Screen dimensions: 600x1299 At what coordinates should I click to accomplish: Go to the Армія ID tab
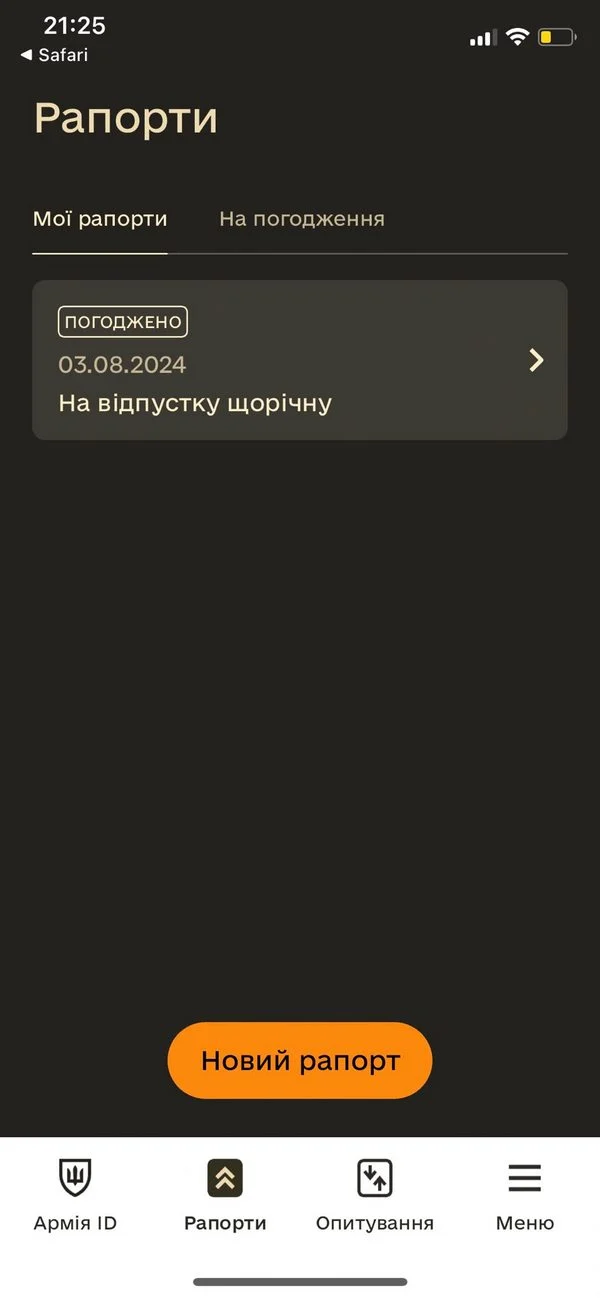click(x=75, y=1195)
